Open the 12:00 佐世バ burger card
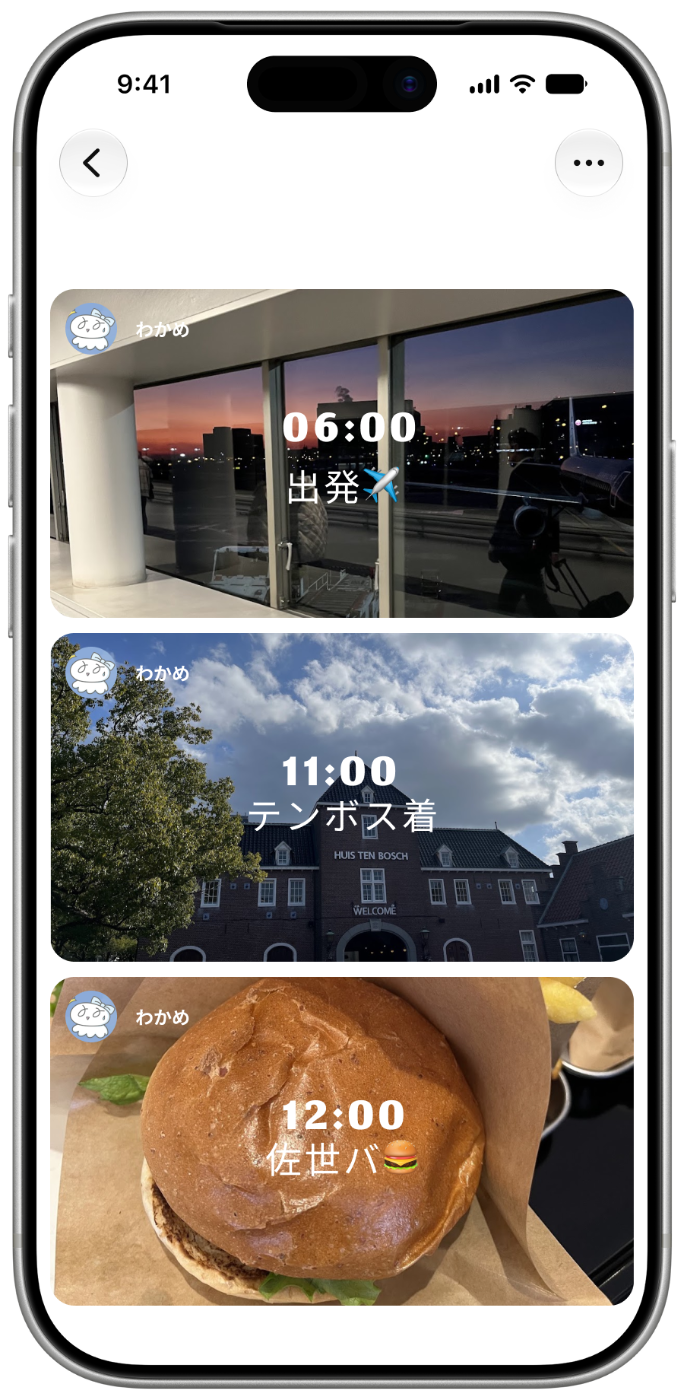 [x=342, y=1141]
